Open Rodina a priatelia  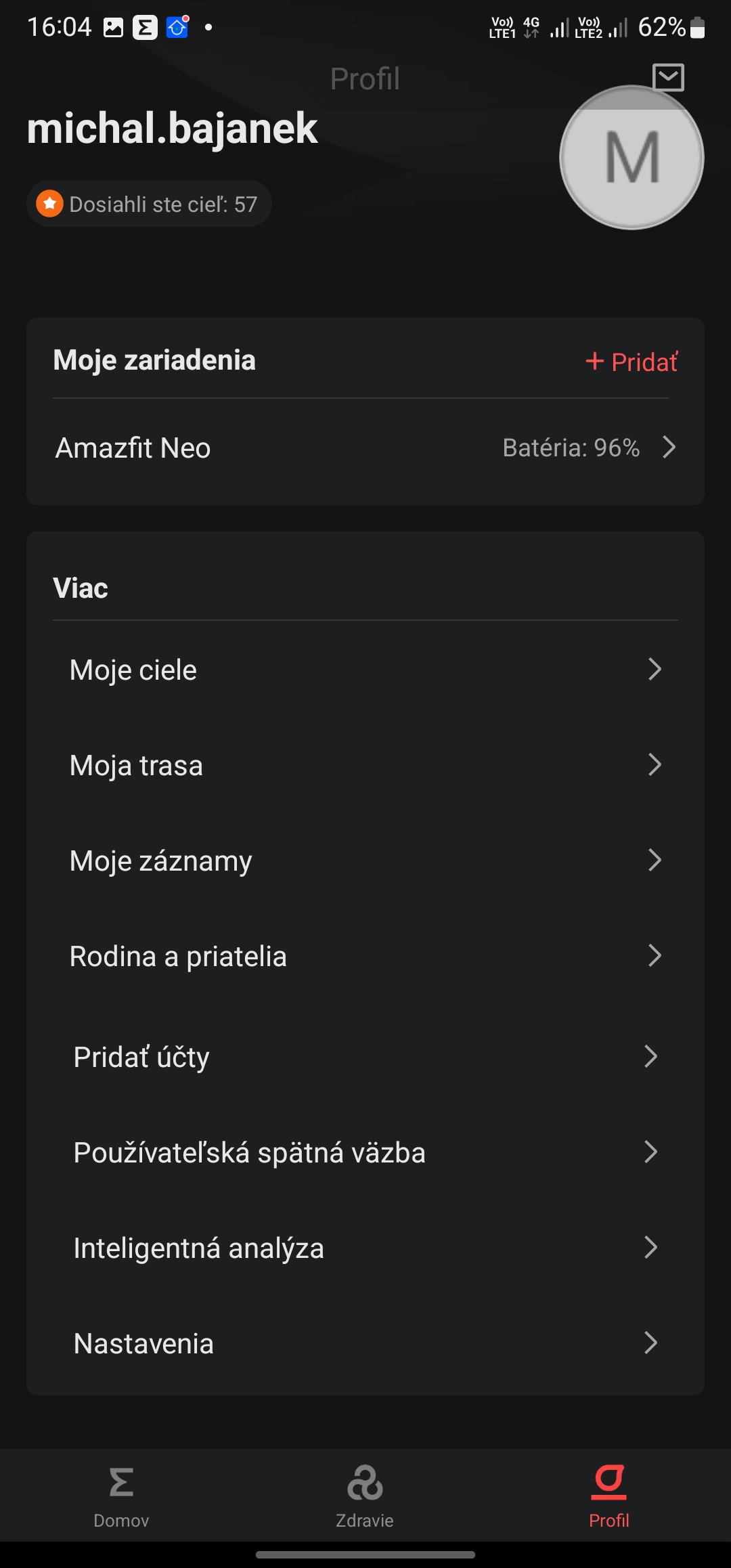tap(365, 956)
